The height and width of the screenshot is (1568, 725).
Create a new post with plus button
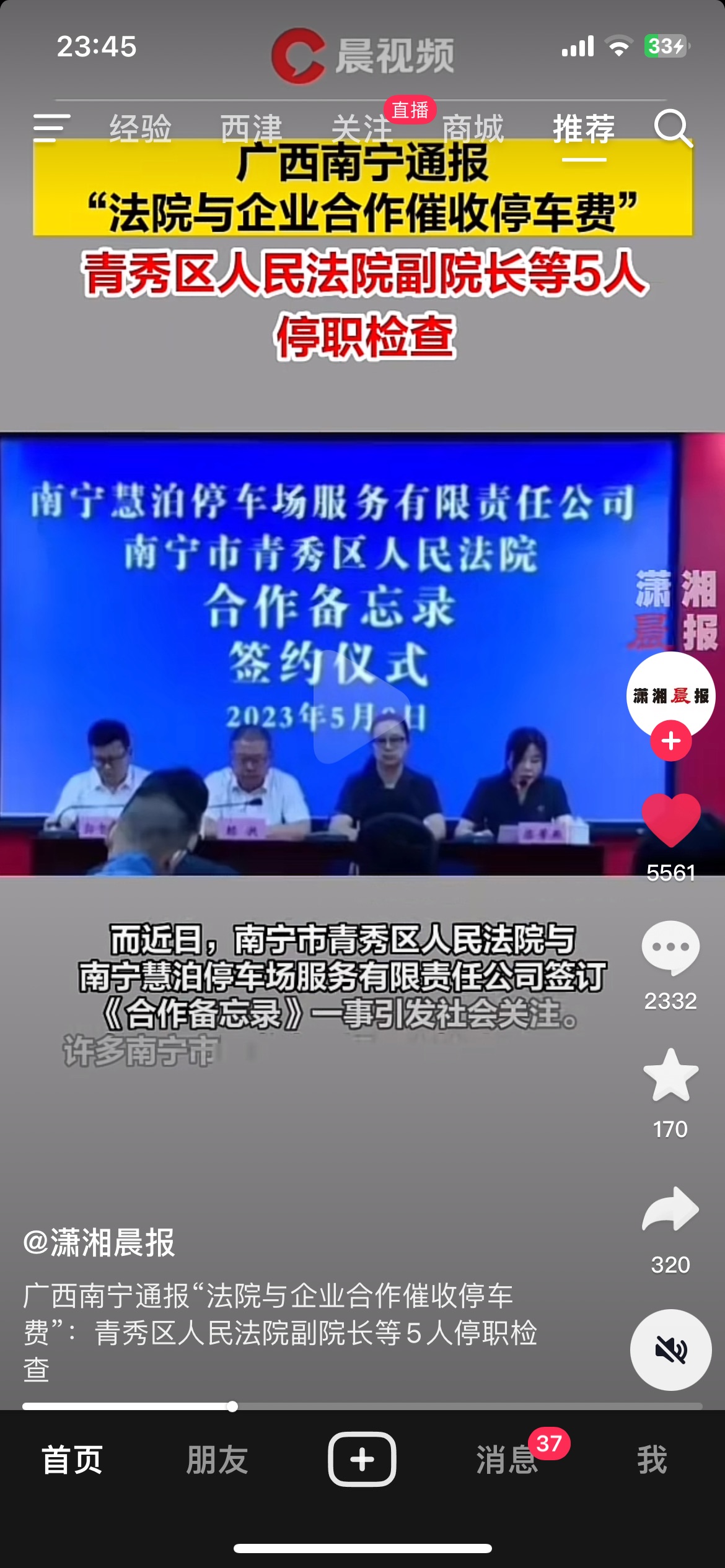pyautogui.click(x=362, y=1459)
